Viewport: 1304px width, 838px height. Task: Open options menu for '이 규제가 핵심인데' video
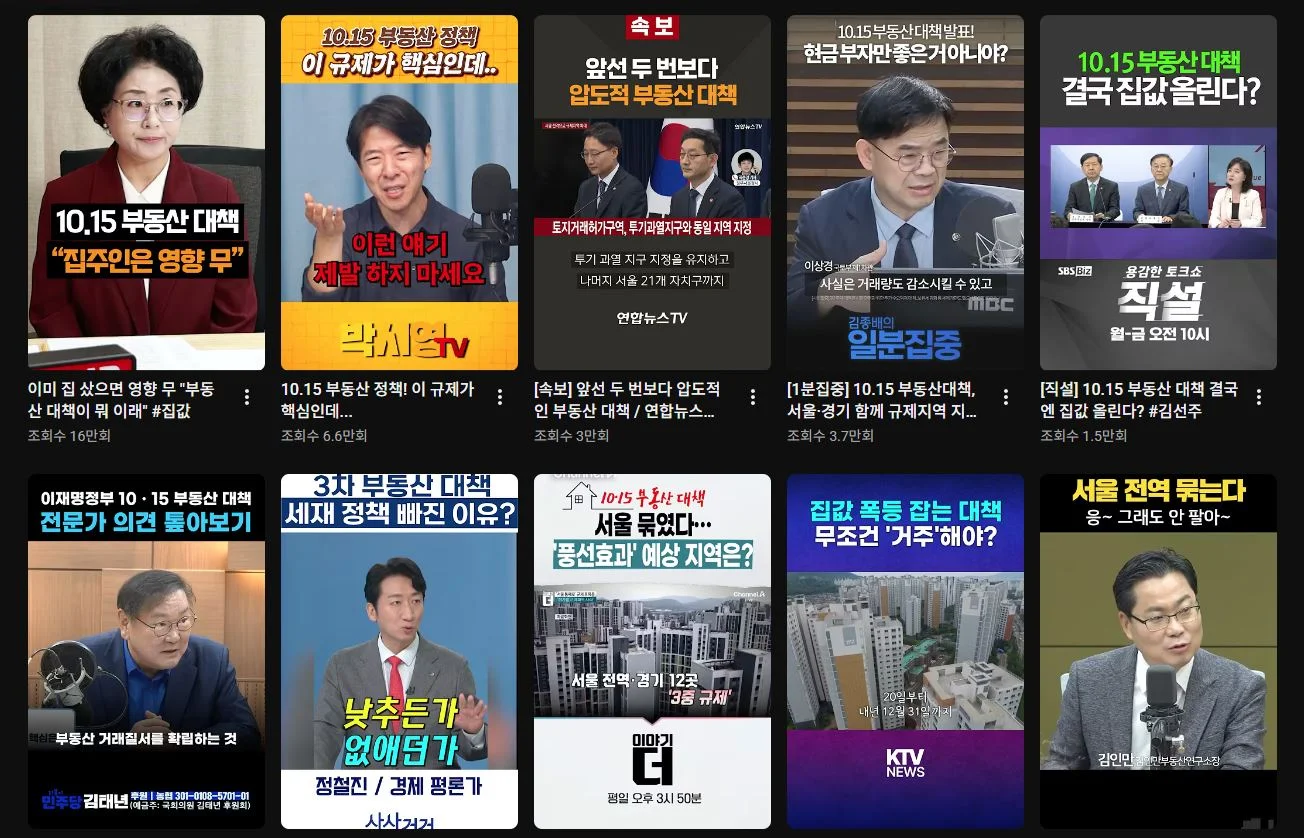point(500,398)
